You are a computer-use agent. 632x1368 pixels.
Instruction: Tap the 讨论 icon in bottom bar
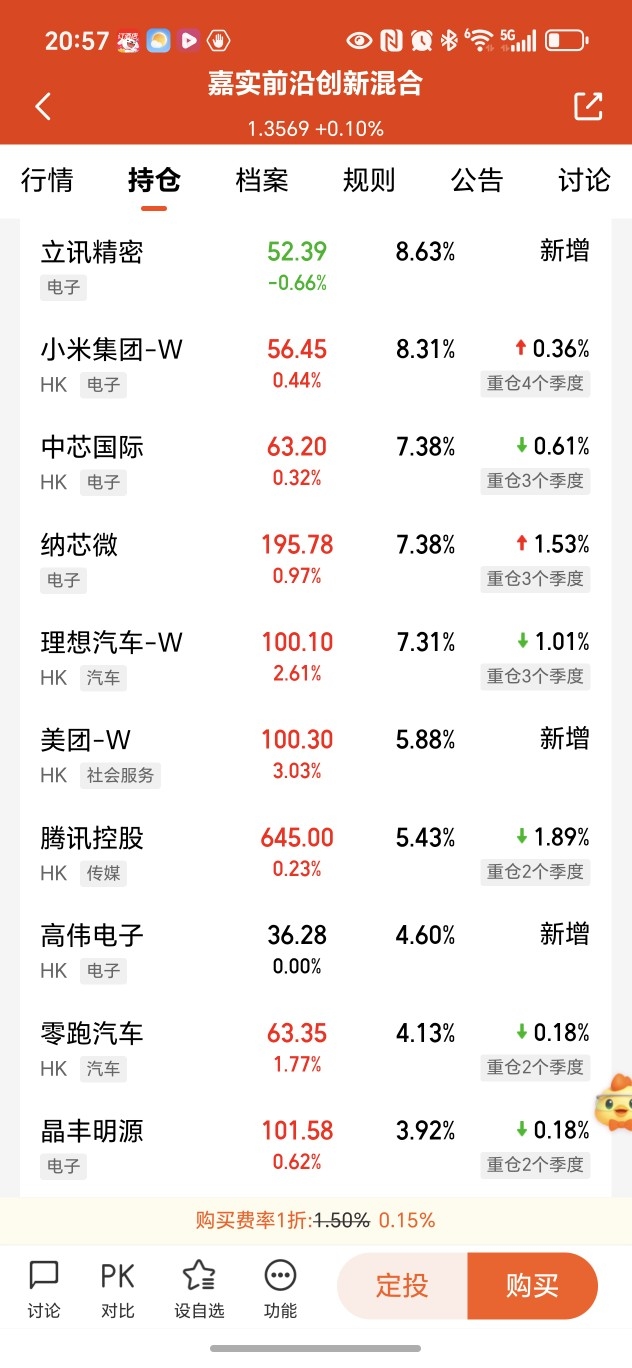coord(44,1288)
